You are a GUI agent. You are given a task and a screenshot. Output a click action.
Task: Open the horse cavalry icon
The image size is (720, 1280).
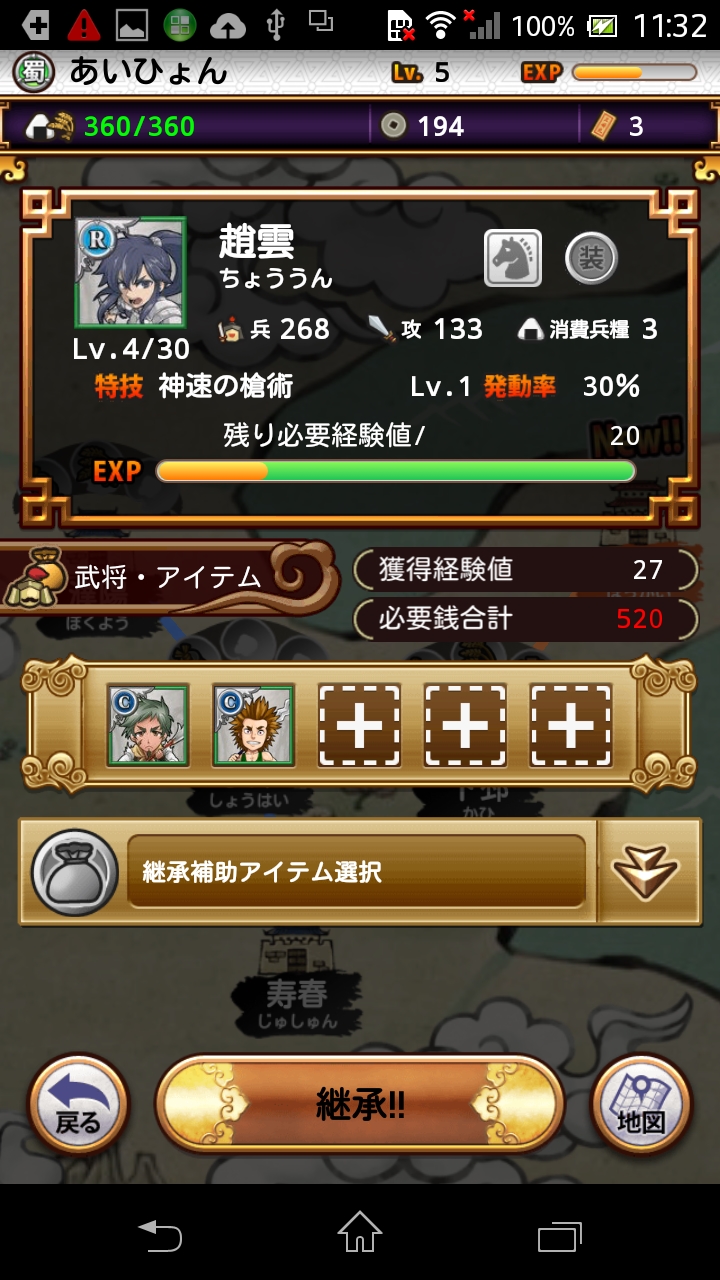pos(513,259)
